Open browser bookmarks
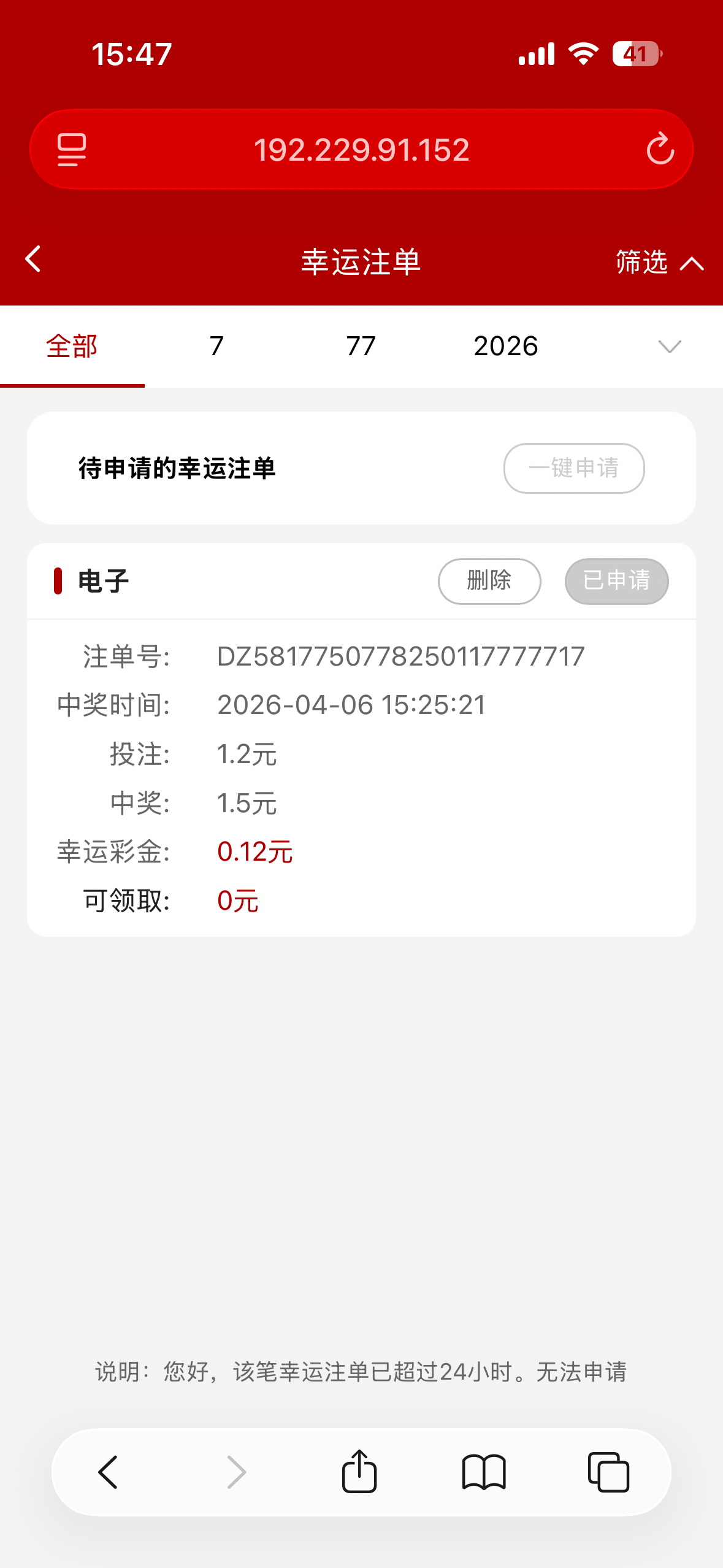Screen dimensions: 723x1568 [x=484, y=1472]
